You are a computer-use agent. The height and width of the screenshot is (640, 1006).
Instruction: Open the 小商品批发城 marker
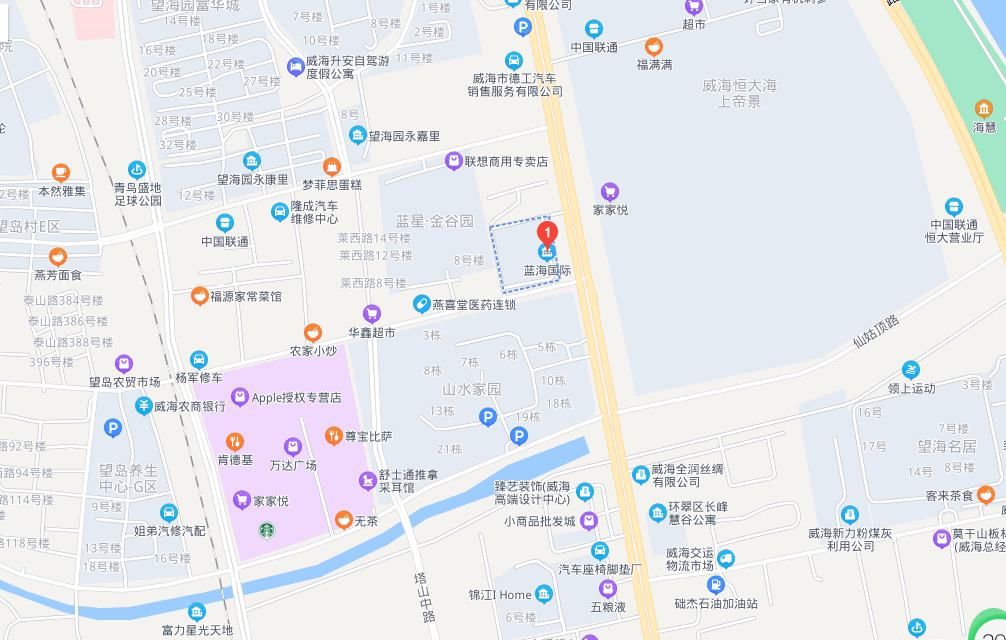(x=588, y=520)
